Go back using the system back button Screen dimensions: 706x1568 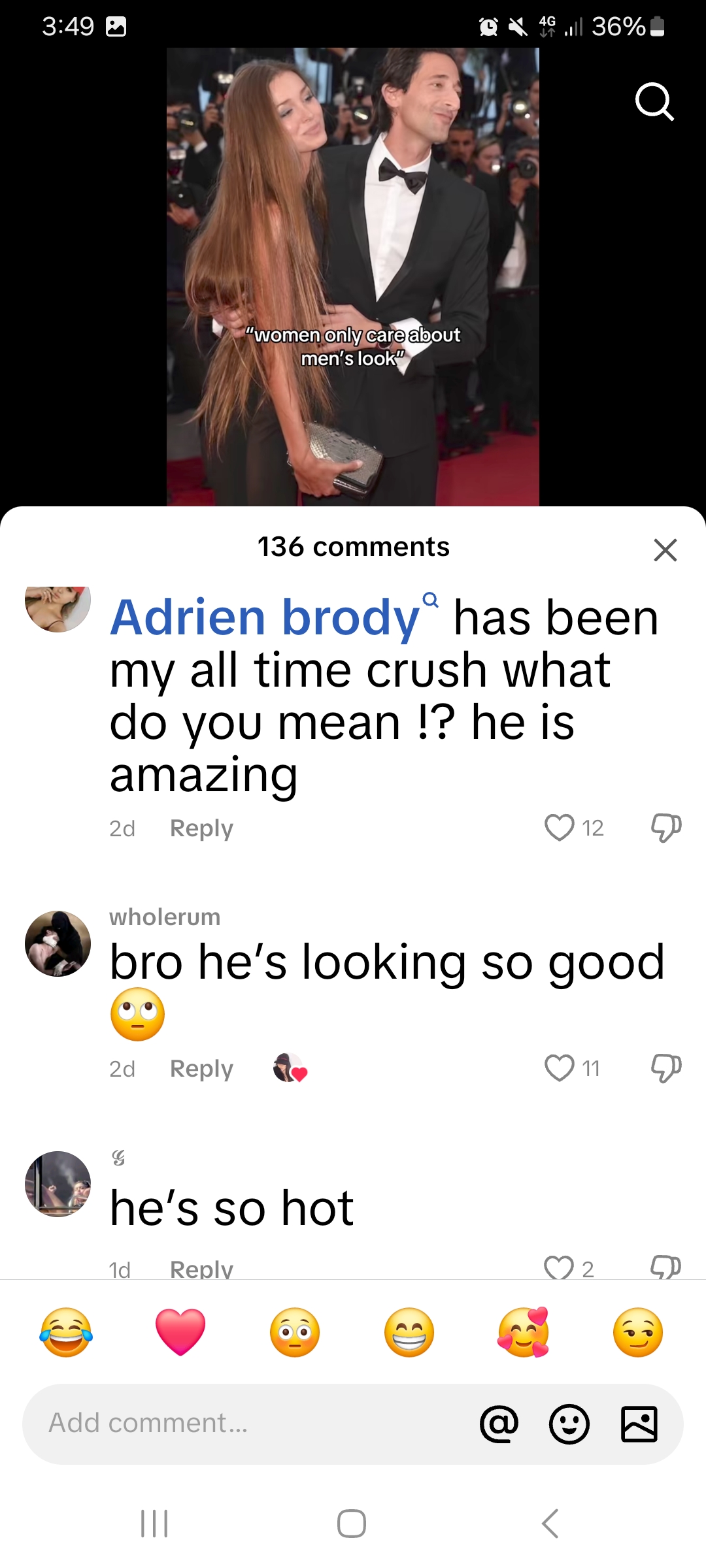550,1524
